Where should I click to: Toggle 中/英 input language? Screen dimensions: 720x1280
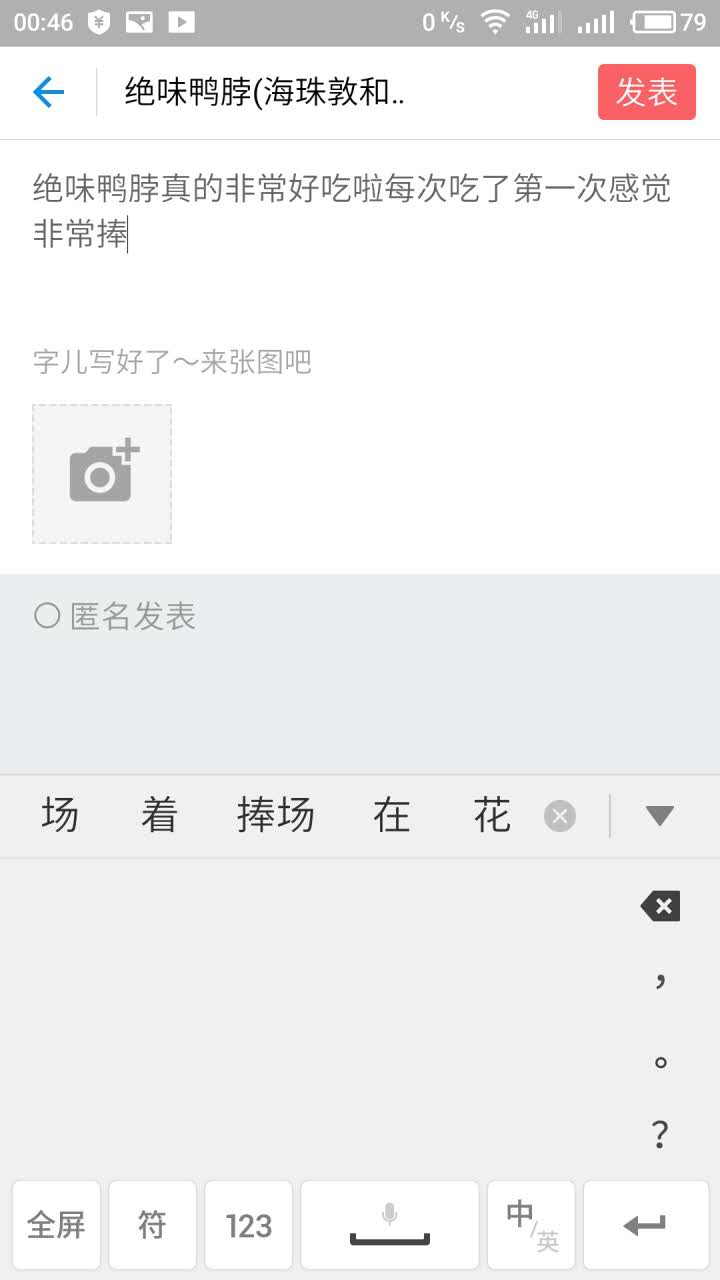[531, 1225]
